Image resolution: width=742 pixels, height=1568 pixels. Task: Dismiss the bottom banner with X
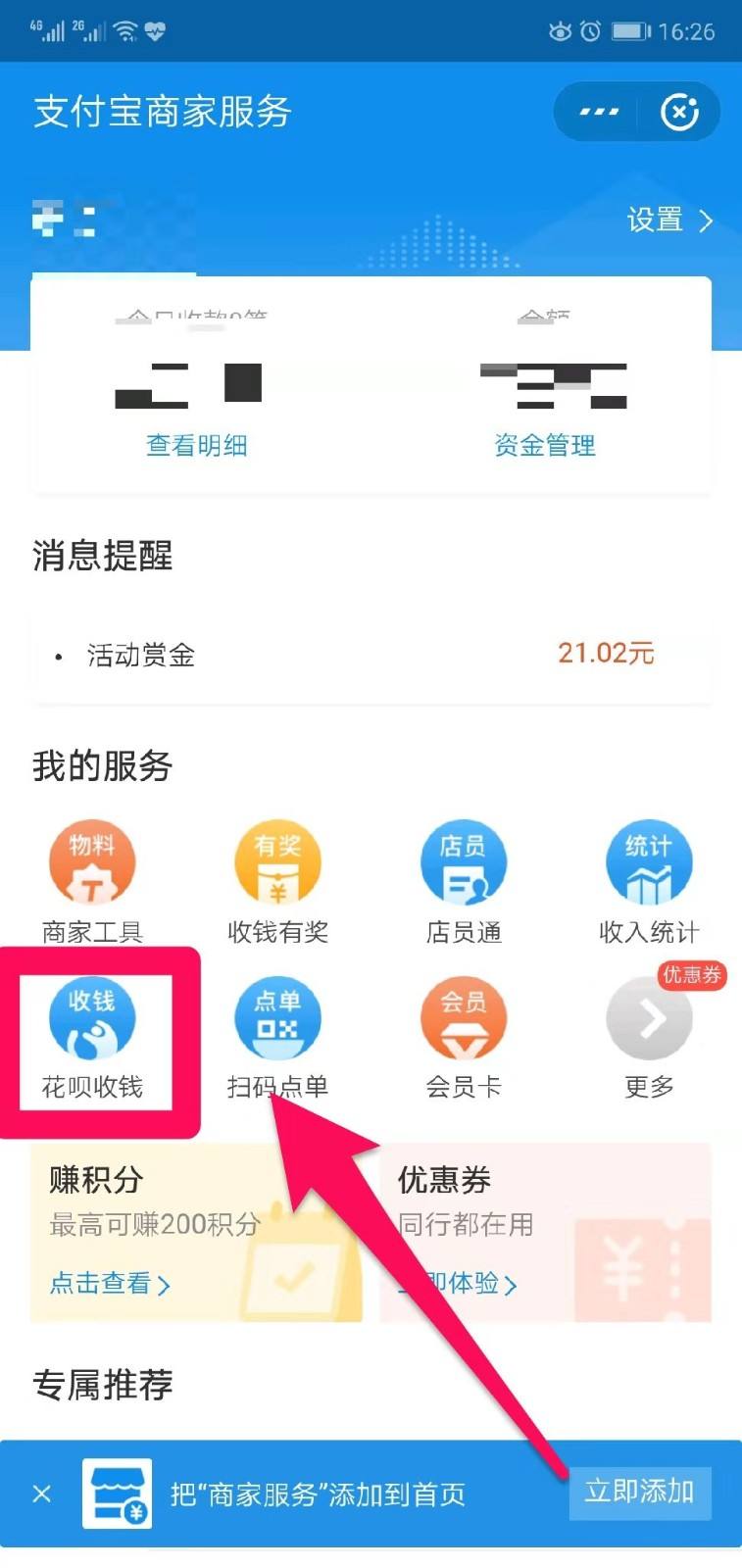tap(41, 1494)
